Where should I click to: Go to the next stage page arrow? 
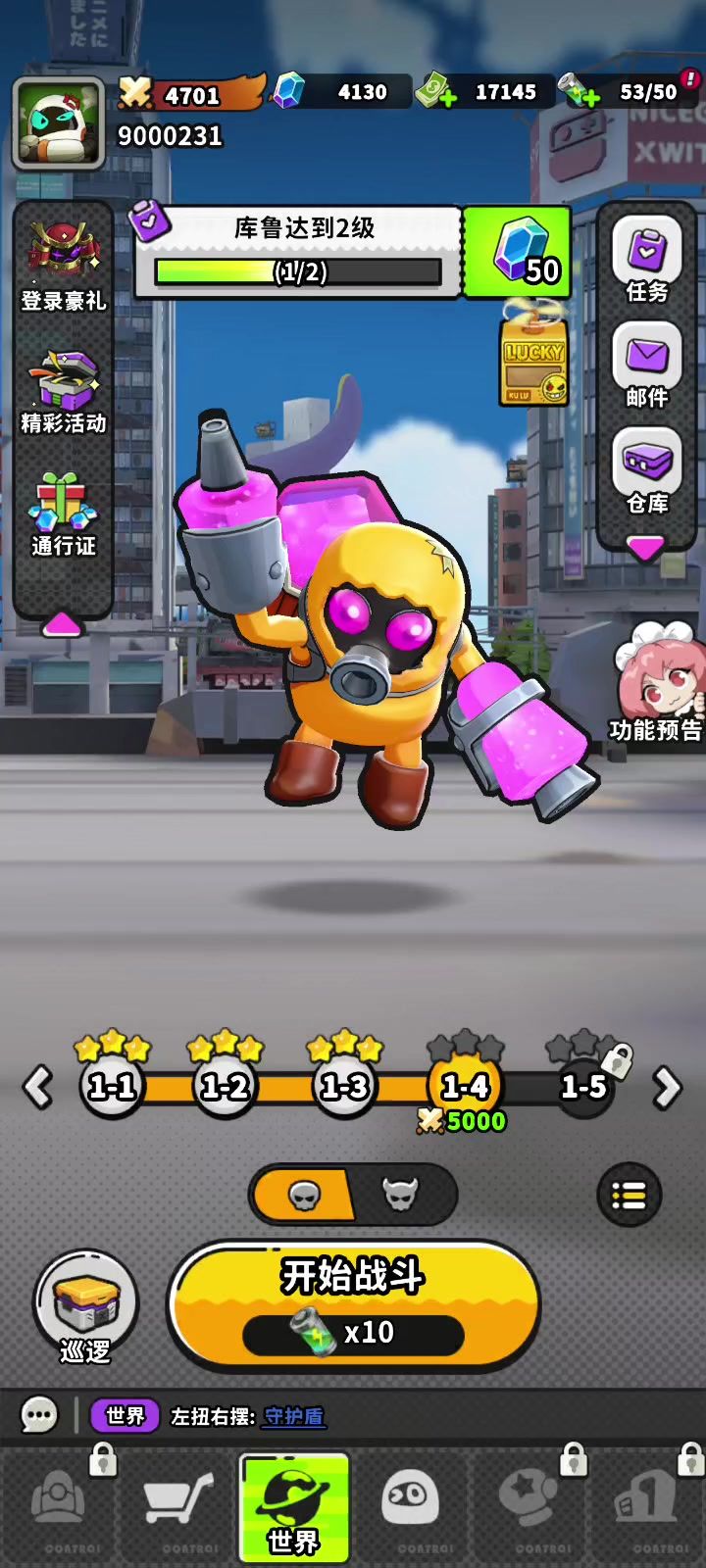pyautogui.click(x=667, y=1088)
